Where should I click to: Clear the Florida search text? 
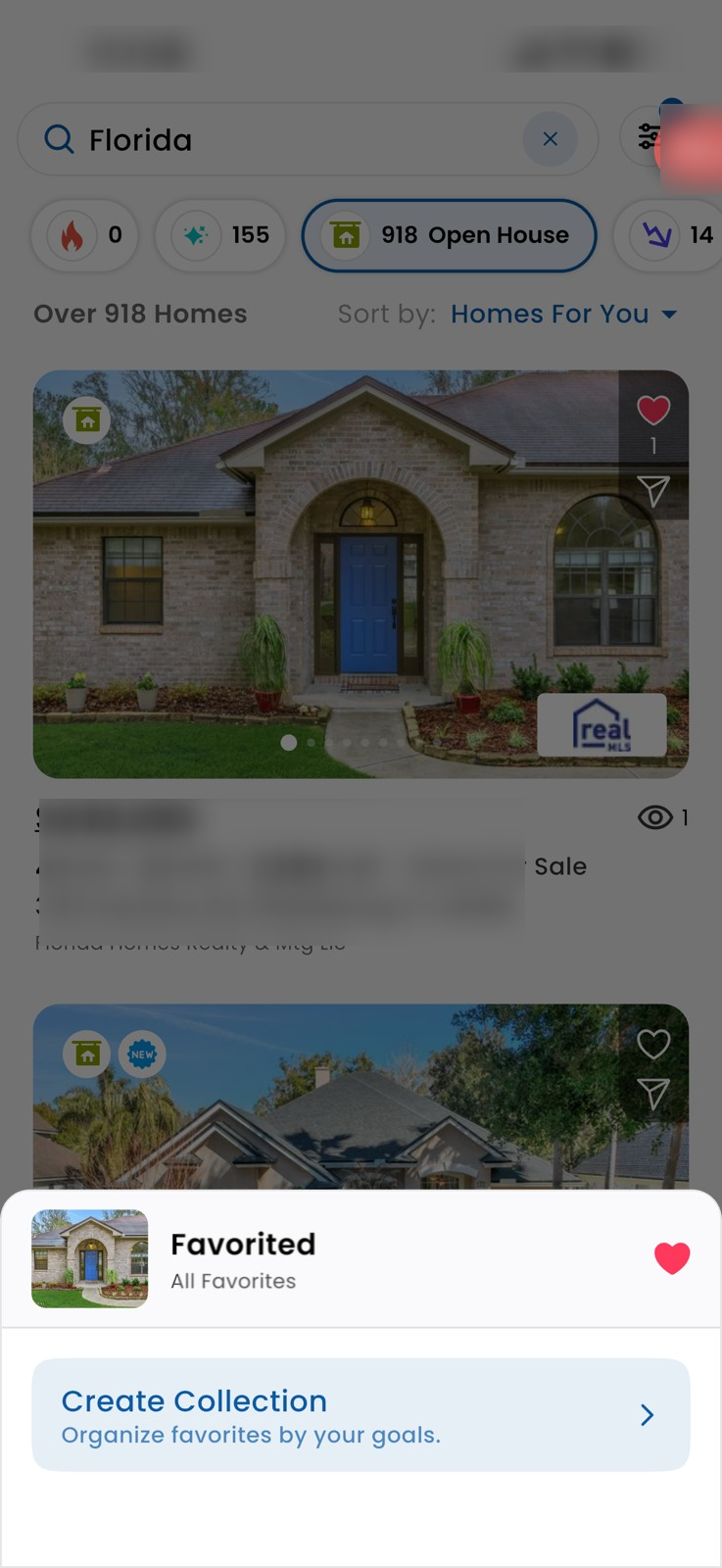(x=550, y=139)
